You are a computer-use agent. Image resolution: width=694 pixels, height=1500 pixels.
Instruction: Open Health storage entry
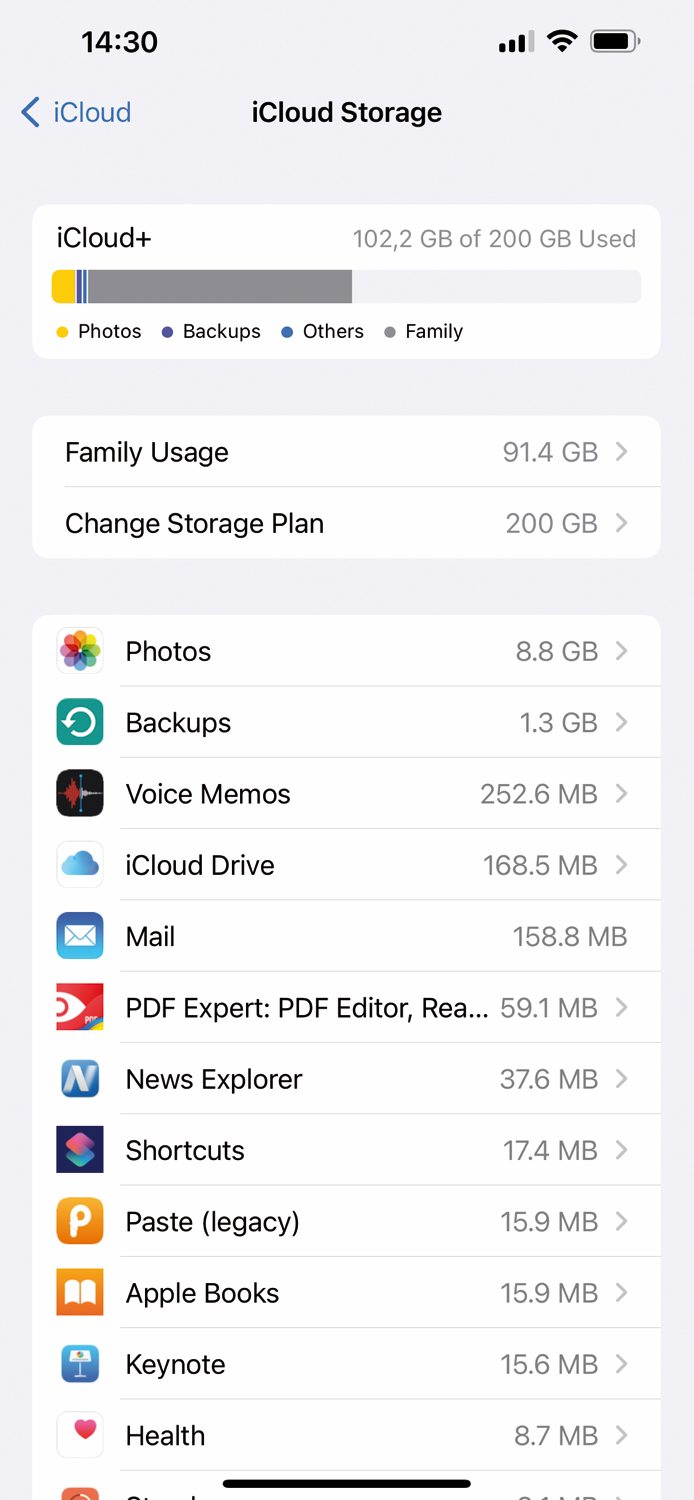pos(346,1435)
